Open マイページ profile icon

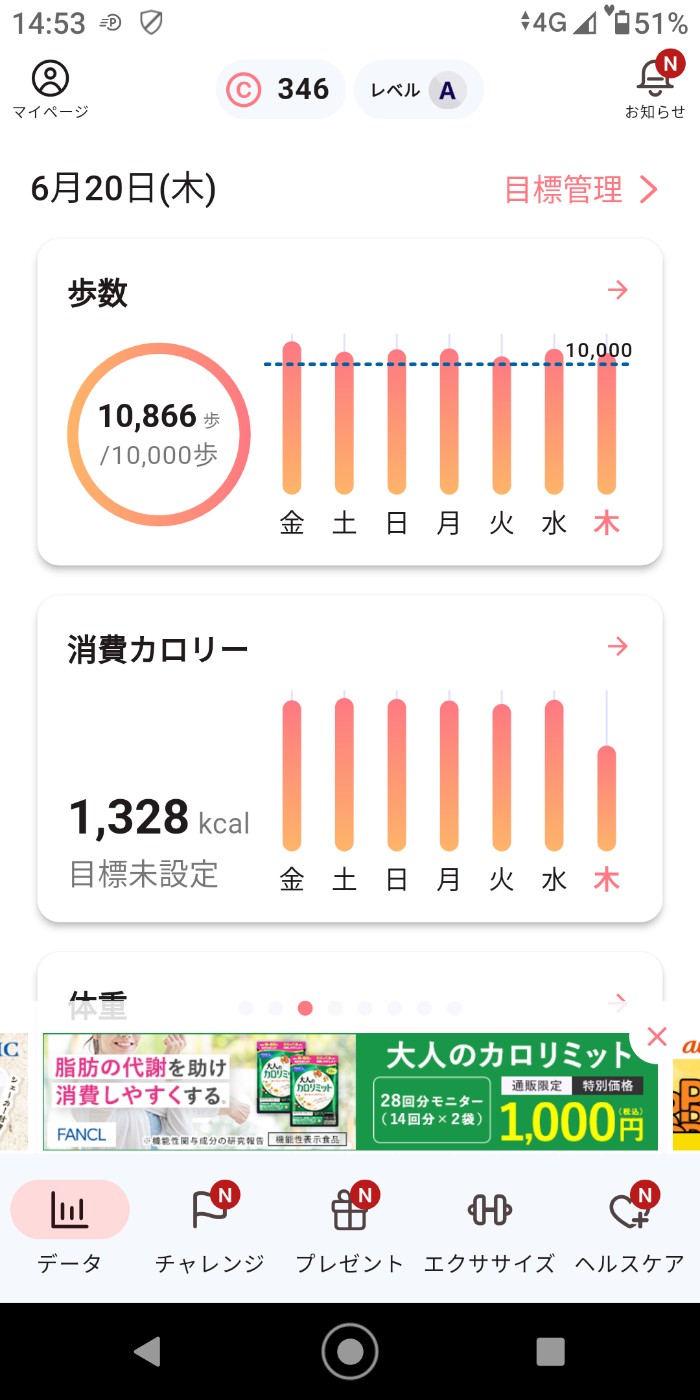coord(50,88)
